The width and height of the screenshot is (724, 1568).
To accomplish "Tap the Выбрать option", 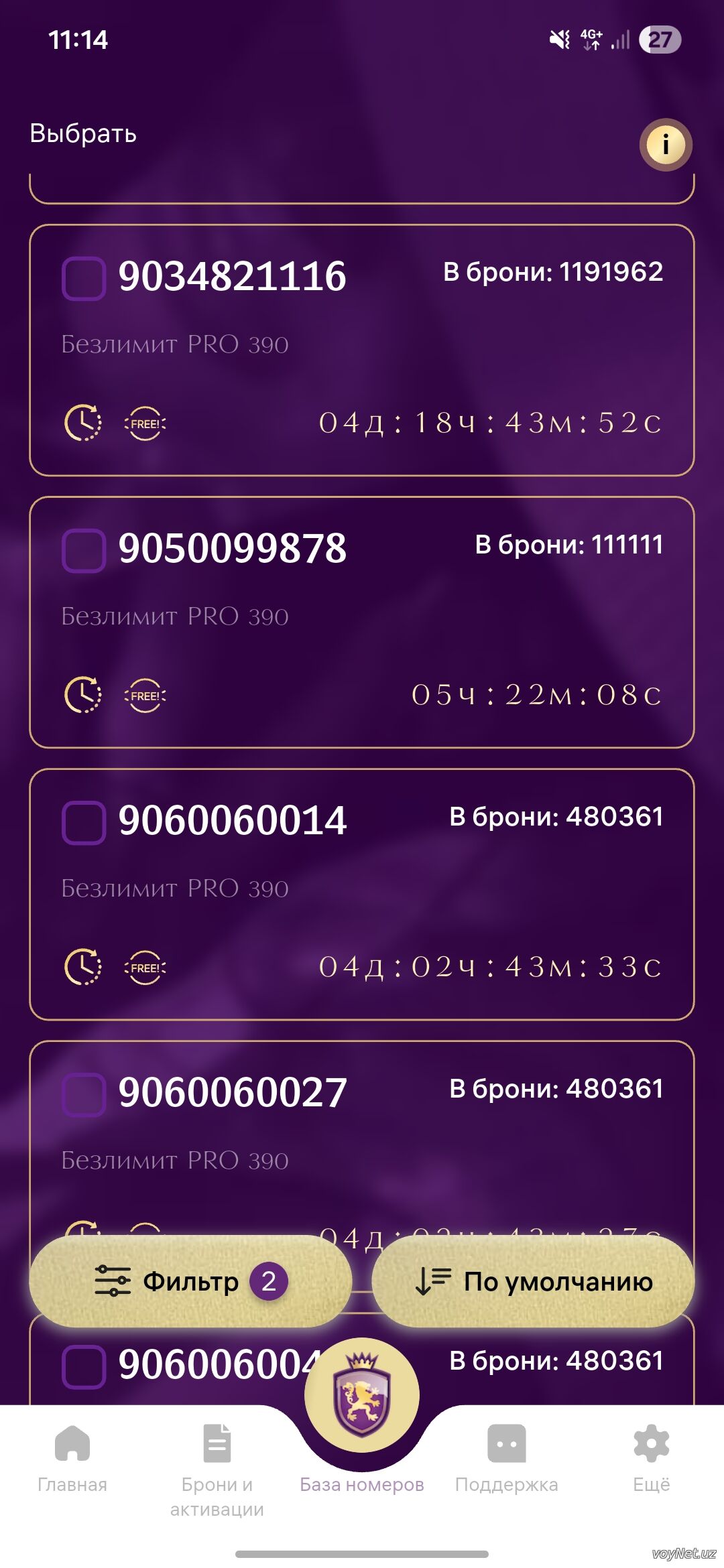I will [x=83, y=133].
